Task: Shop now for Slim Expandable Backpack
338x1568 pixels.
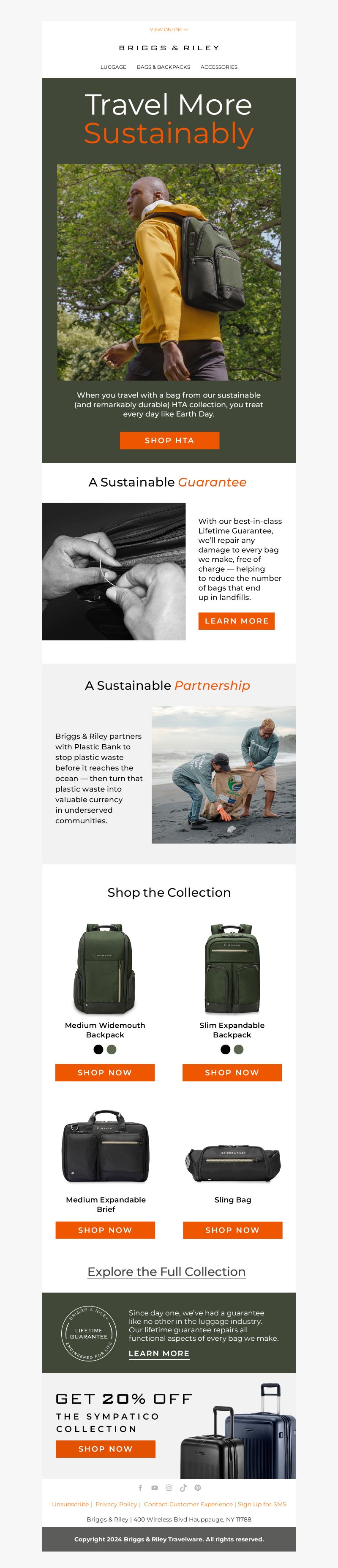Action: tap(232, 1072)
